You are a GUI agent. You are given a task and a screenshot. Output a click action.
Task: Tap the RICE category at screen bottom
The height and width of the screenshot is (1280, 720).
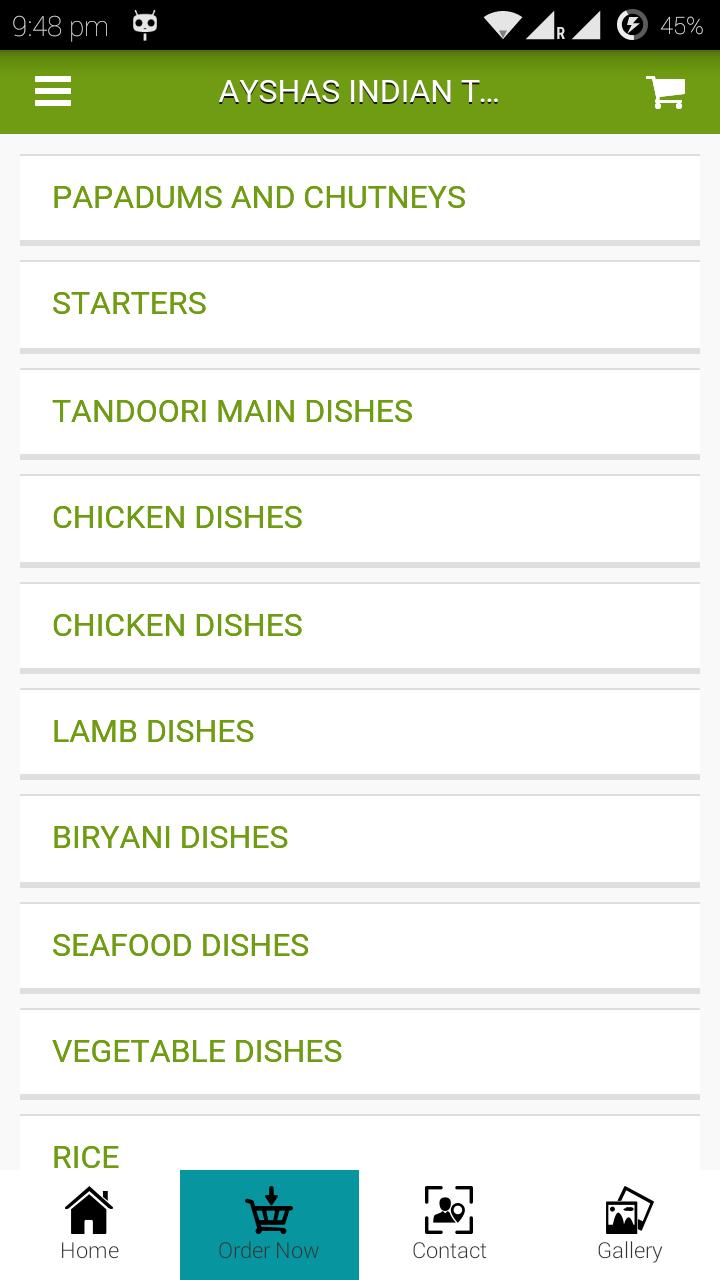point(86,1157)
